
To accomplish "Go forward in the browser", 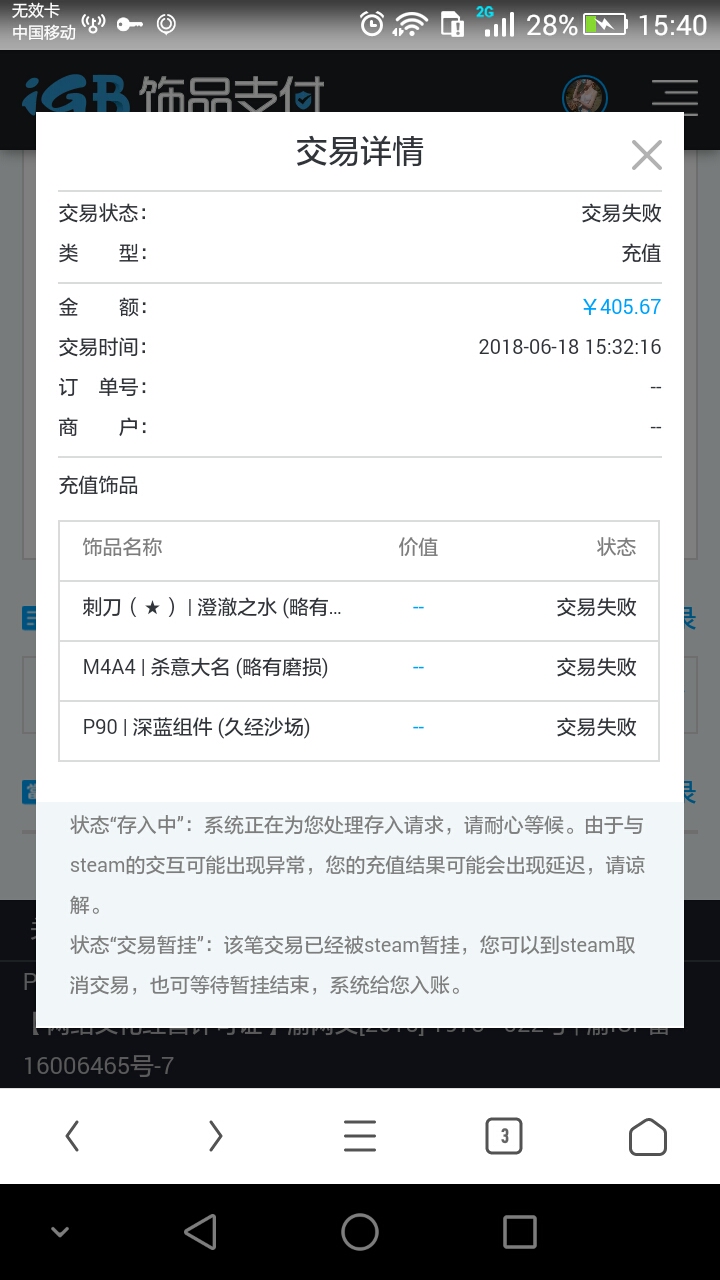I will (216, 1136).
